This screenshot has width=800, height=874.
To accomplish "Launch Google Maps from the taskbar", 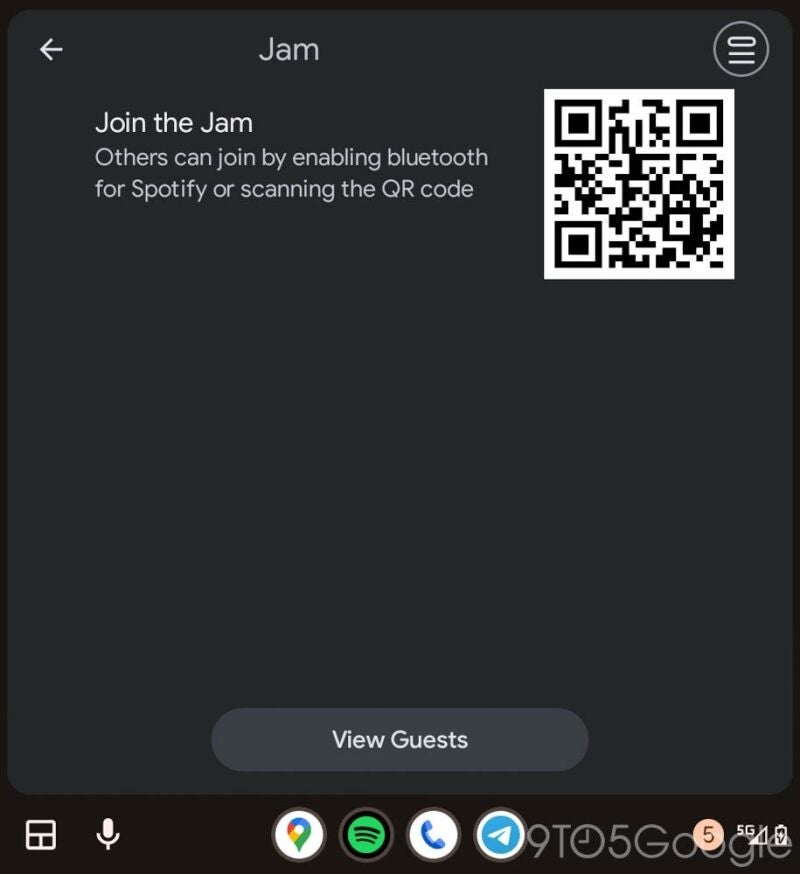I will tap(299, 832).
